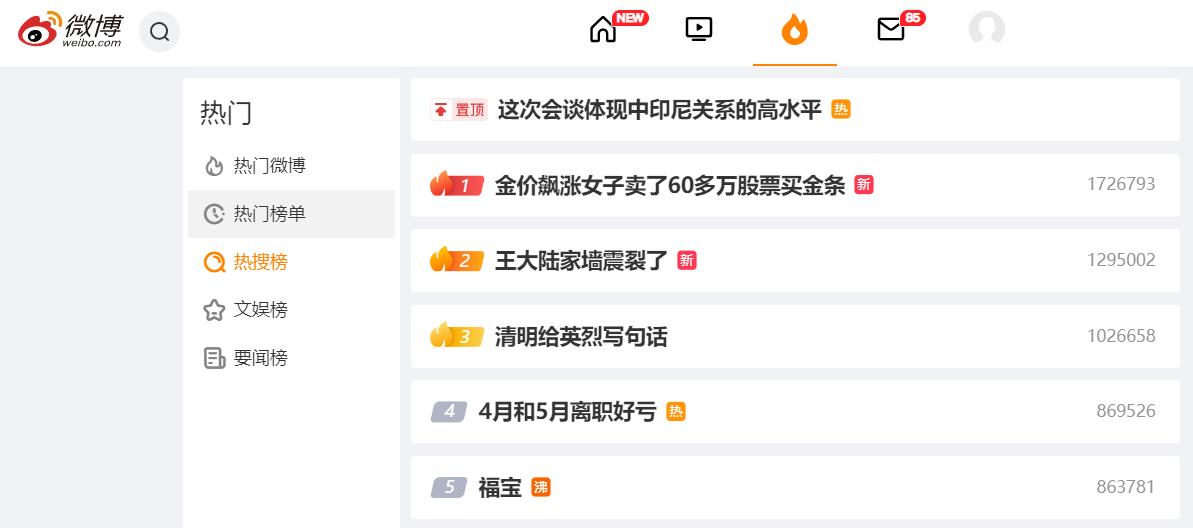Open topic 金价飙涨女子卖了60多万股票买金条
Image resolution: width=1193 pixels, height=528 pixels.
tap(670, 185)
